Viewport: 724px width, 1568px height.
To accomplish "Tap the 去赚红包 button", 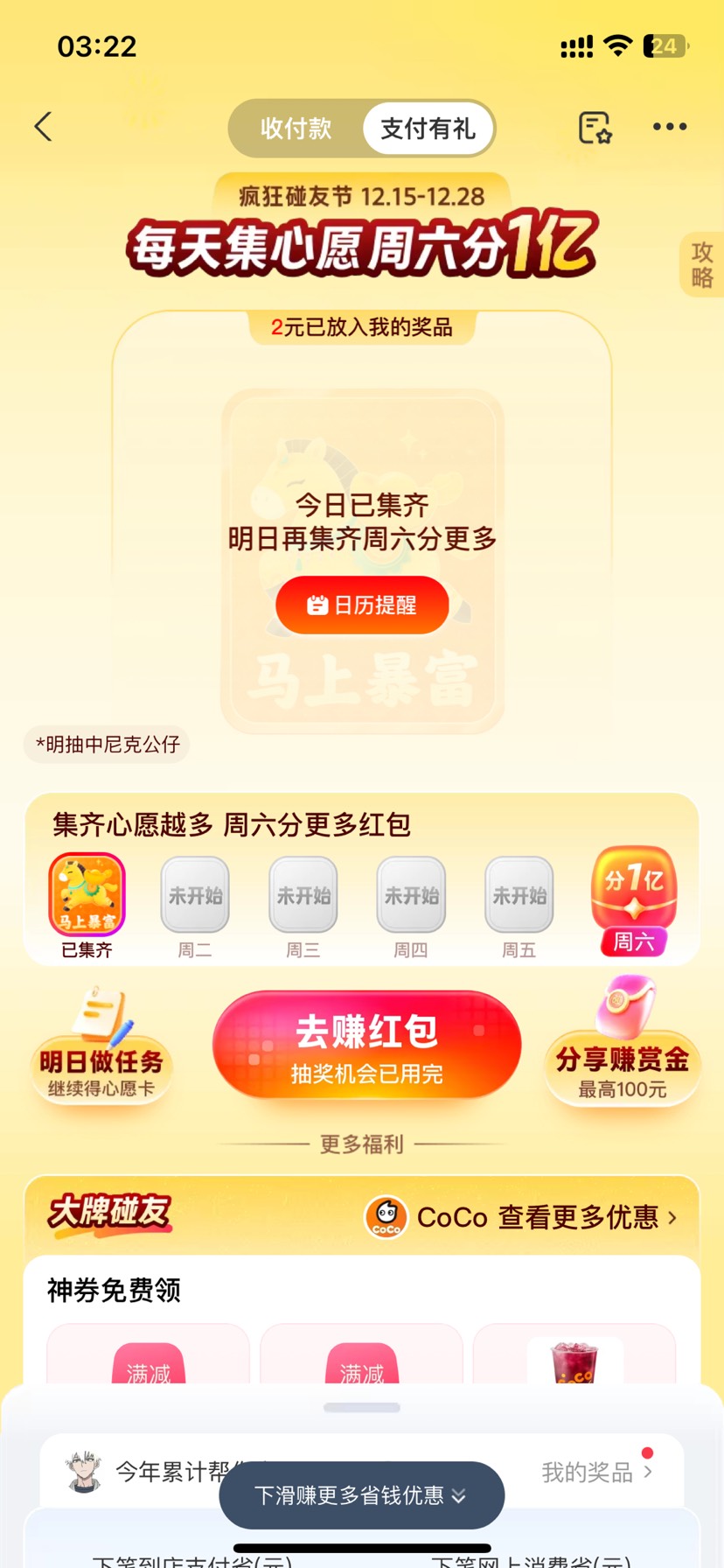I will pos(365,1044).
